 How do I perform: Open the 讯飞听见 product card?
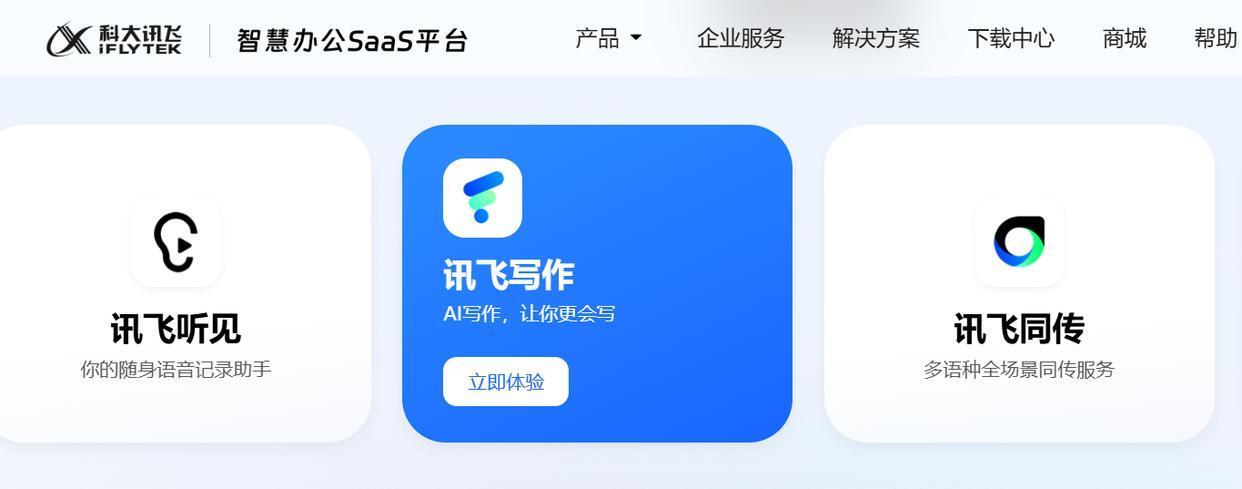[176, 285]
